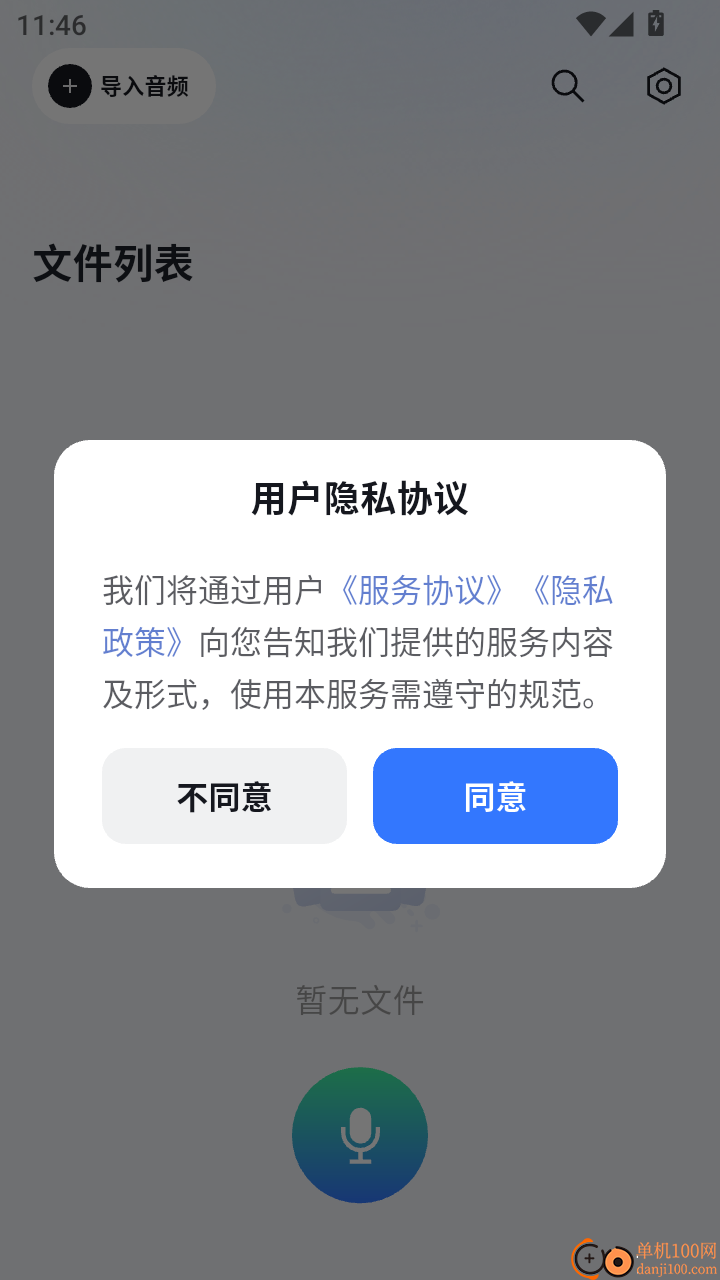Screen dimensions: 720x1280
Task: Click the 暂无文件 empty state text
Action: pos(360,1000)
